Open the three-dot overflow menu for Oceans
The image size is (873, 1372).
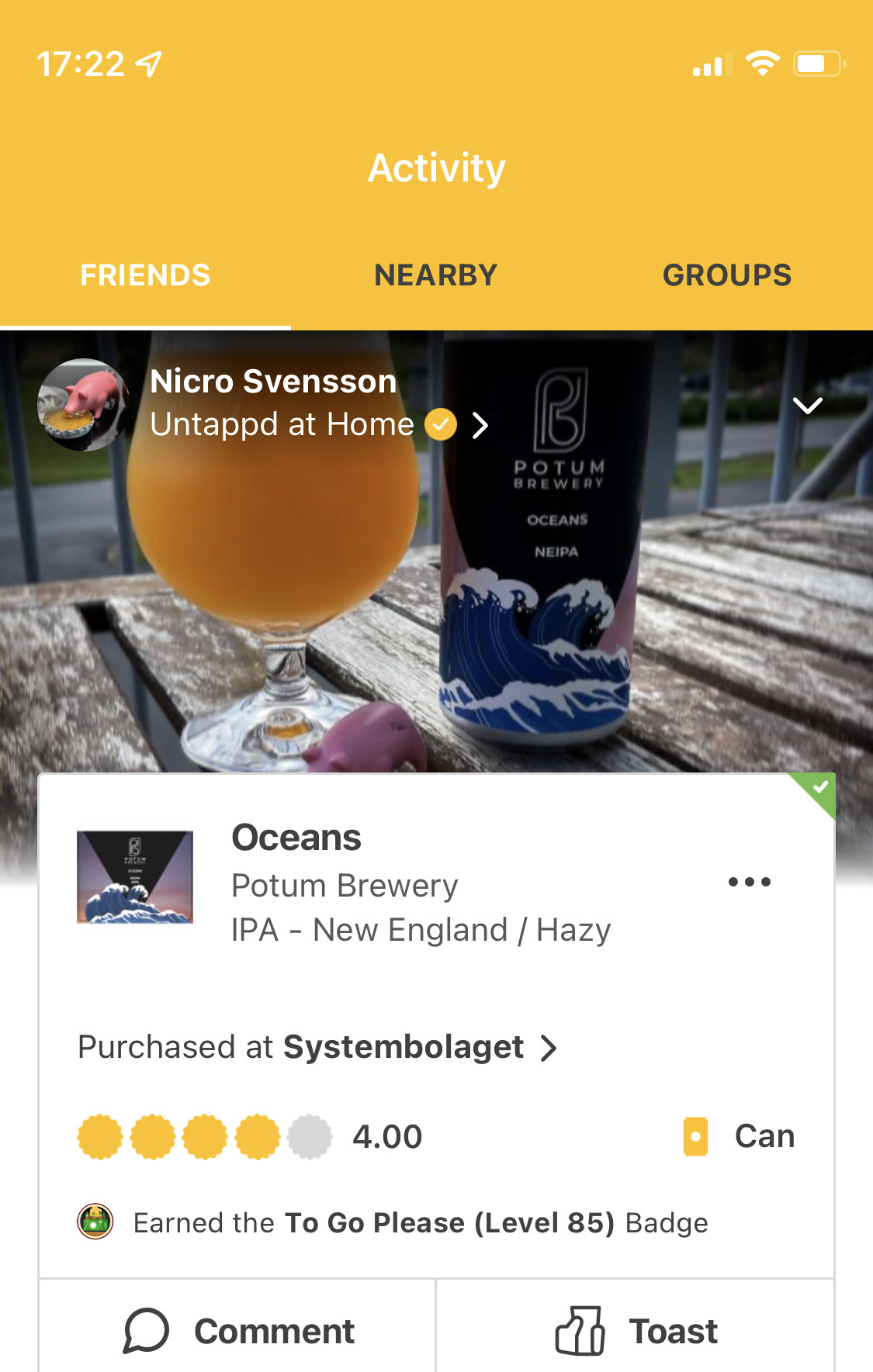point(749,882)
